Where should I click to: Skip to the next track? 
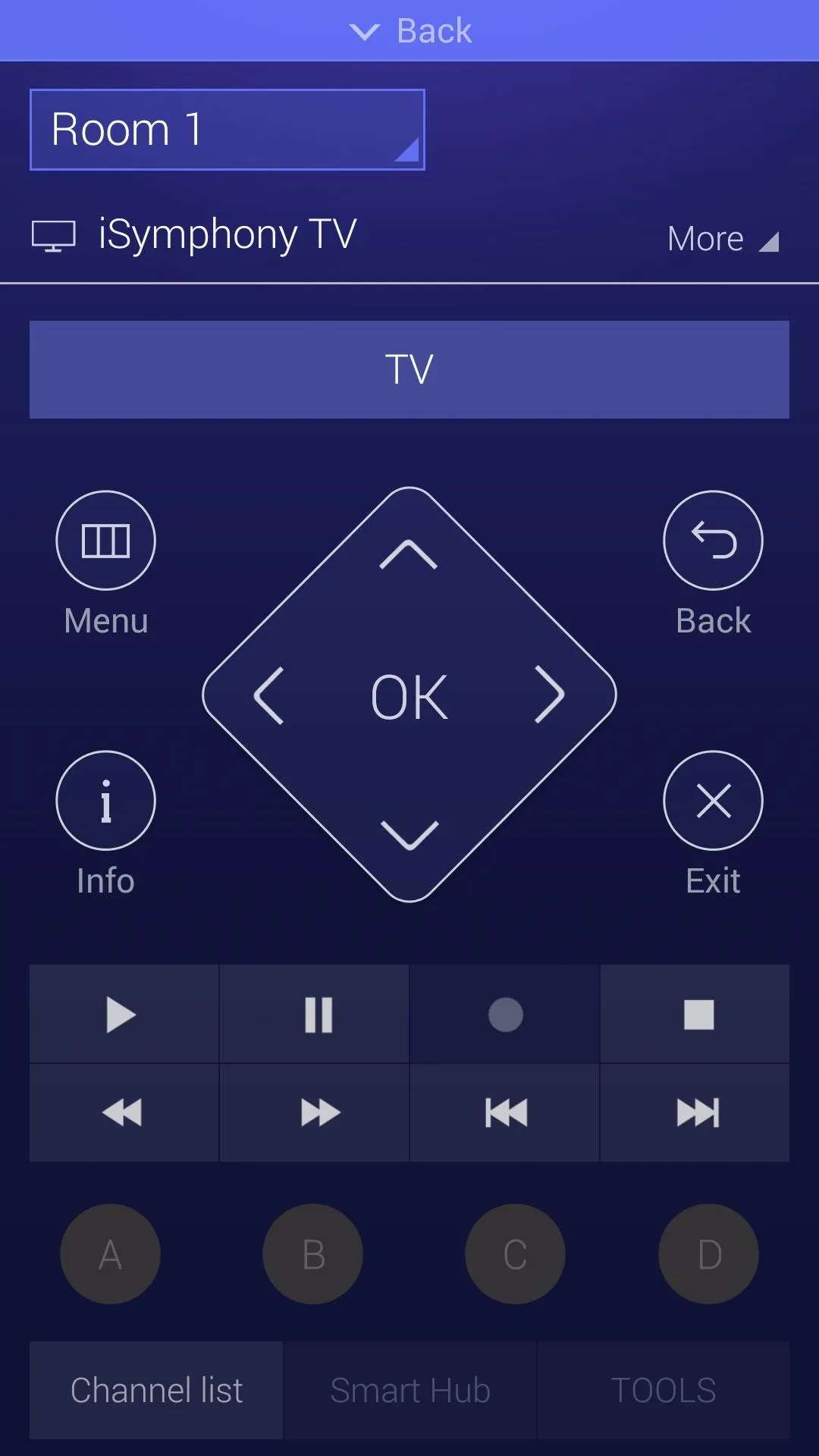pyautogui.click(x=695, y=1112)
